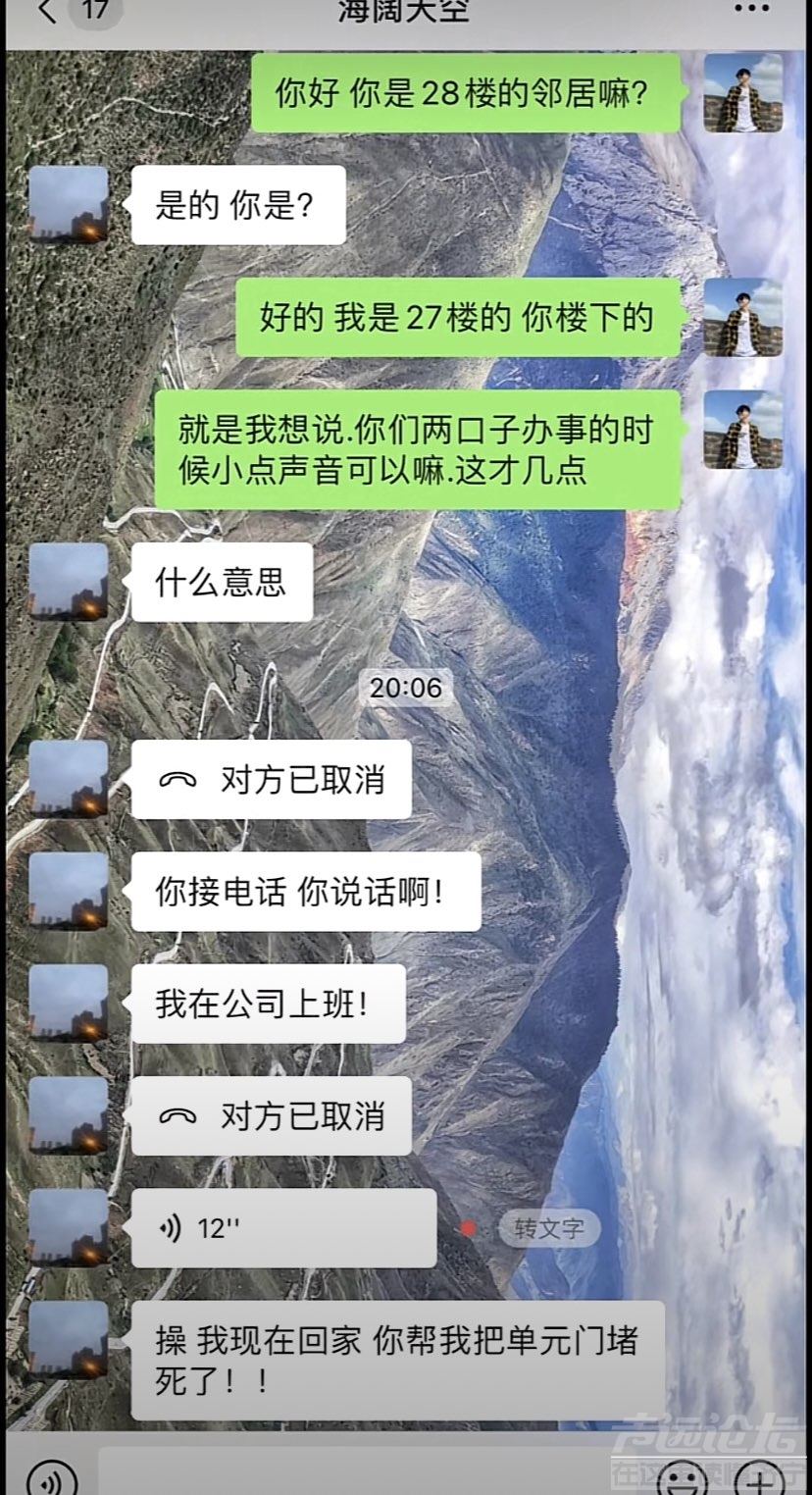Tap the canceled call bubble after 我在公司上班
The width and height of the screenshot is (812, 1495).
pyautogui.click(x=271, y=1116)
